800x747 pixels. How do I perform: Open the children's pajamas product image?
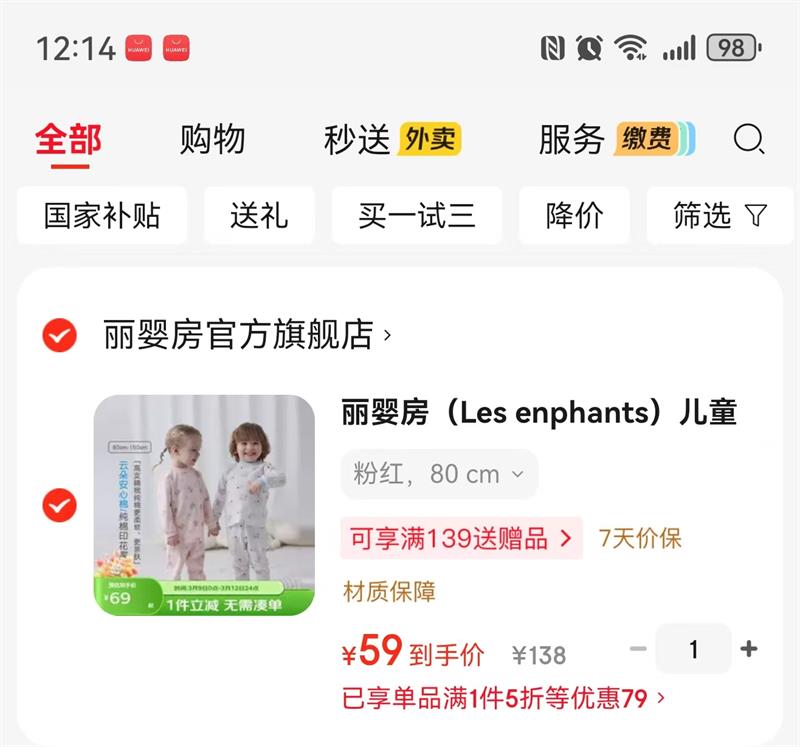(204, 505)
